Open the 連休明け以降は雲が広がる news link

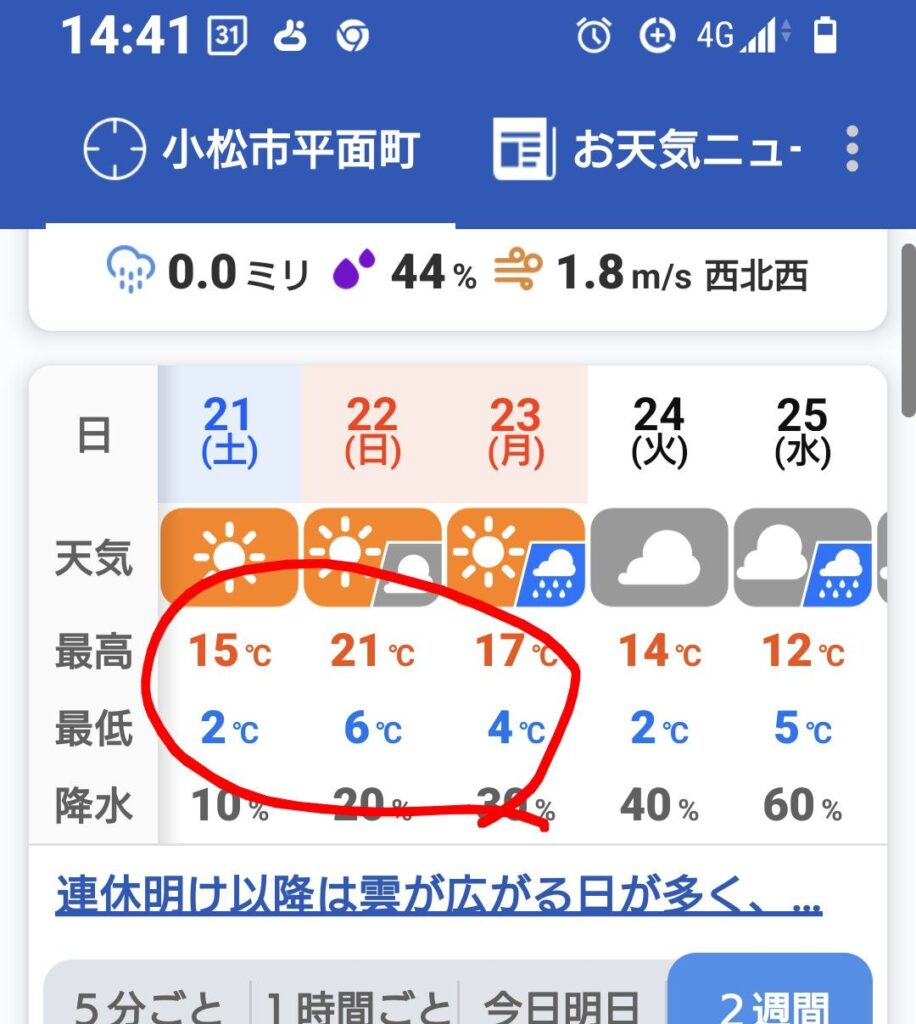438,895
